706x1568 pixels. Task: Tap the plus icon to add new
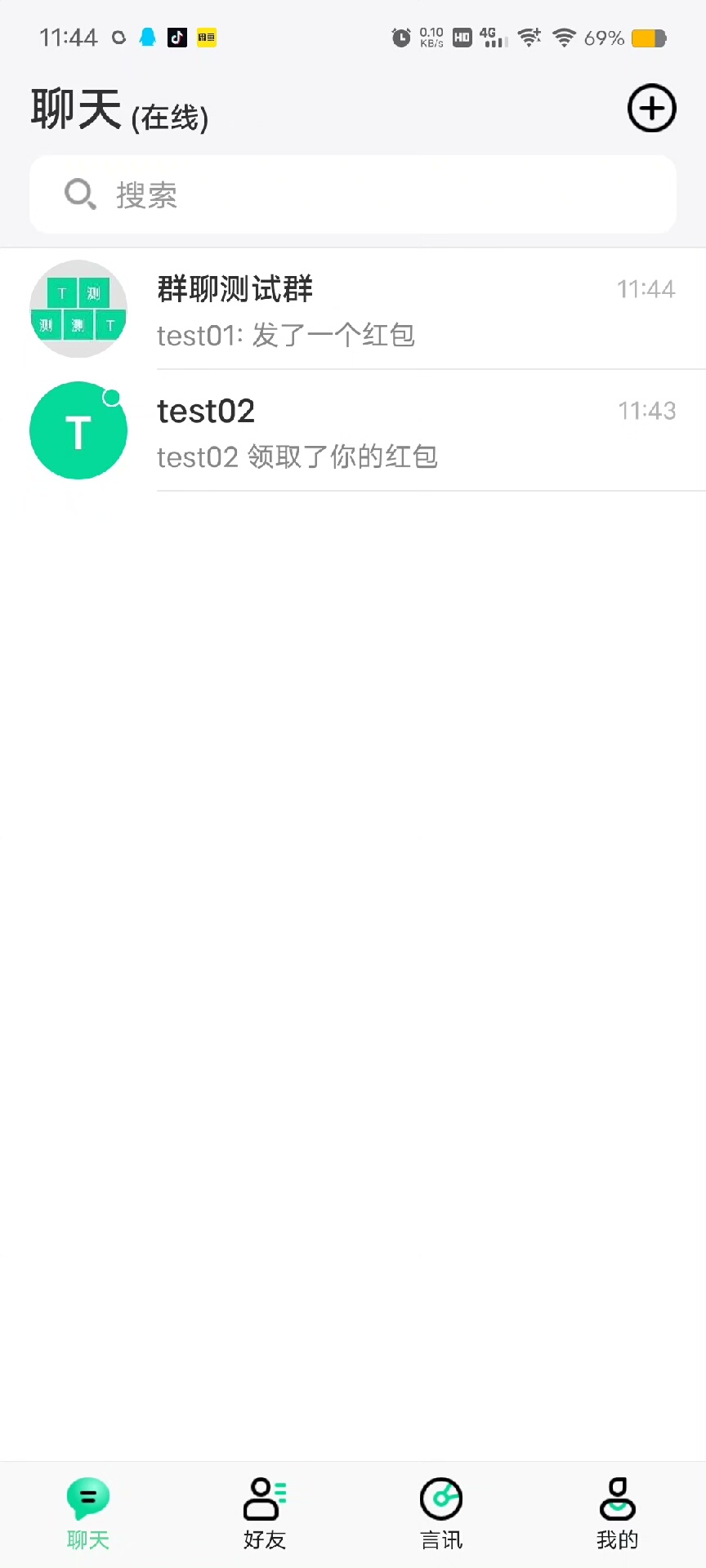[651, 108]
